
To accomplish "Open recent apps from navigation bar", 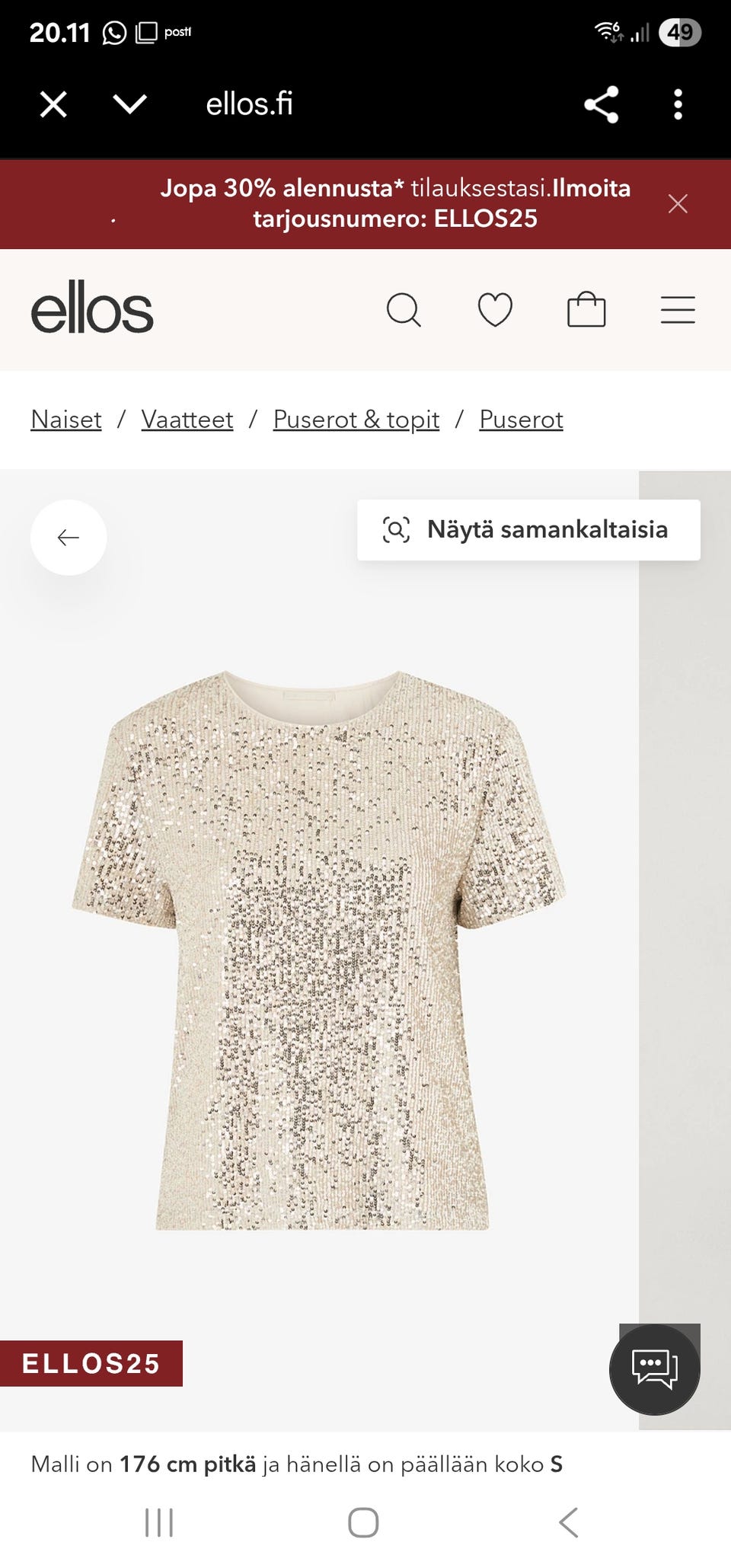I will point(159,1523).
